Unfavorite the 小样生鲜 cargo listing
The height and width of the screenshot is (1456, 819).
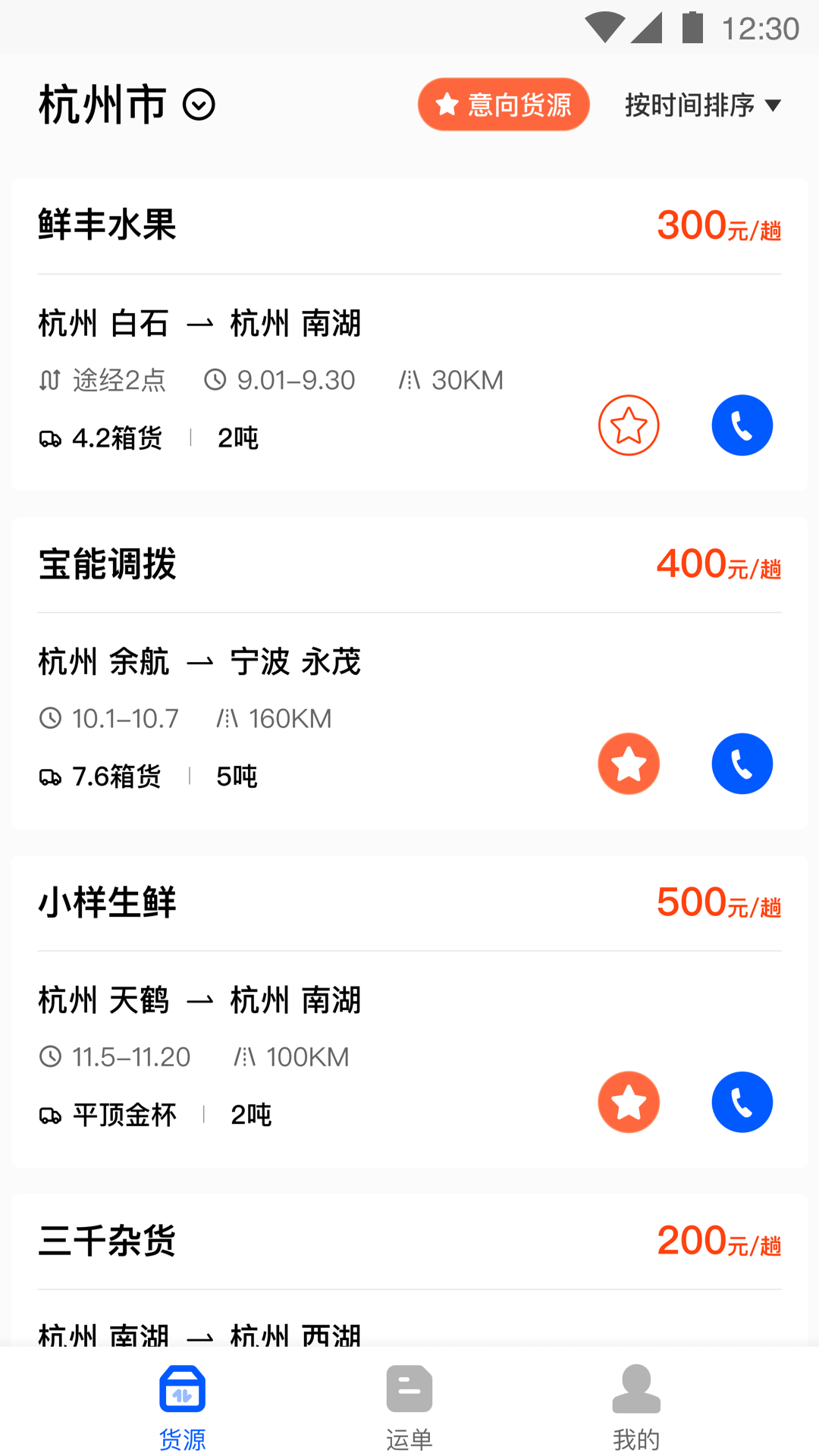click(629, 1102)
